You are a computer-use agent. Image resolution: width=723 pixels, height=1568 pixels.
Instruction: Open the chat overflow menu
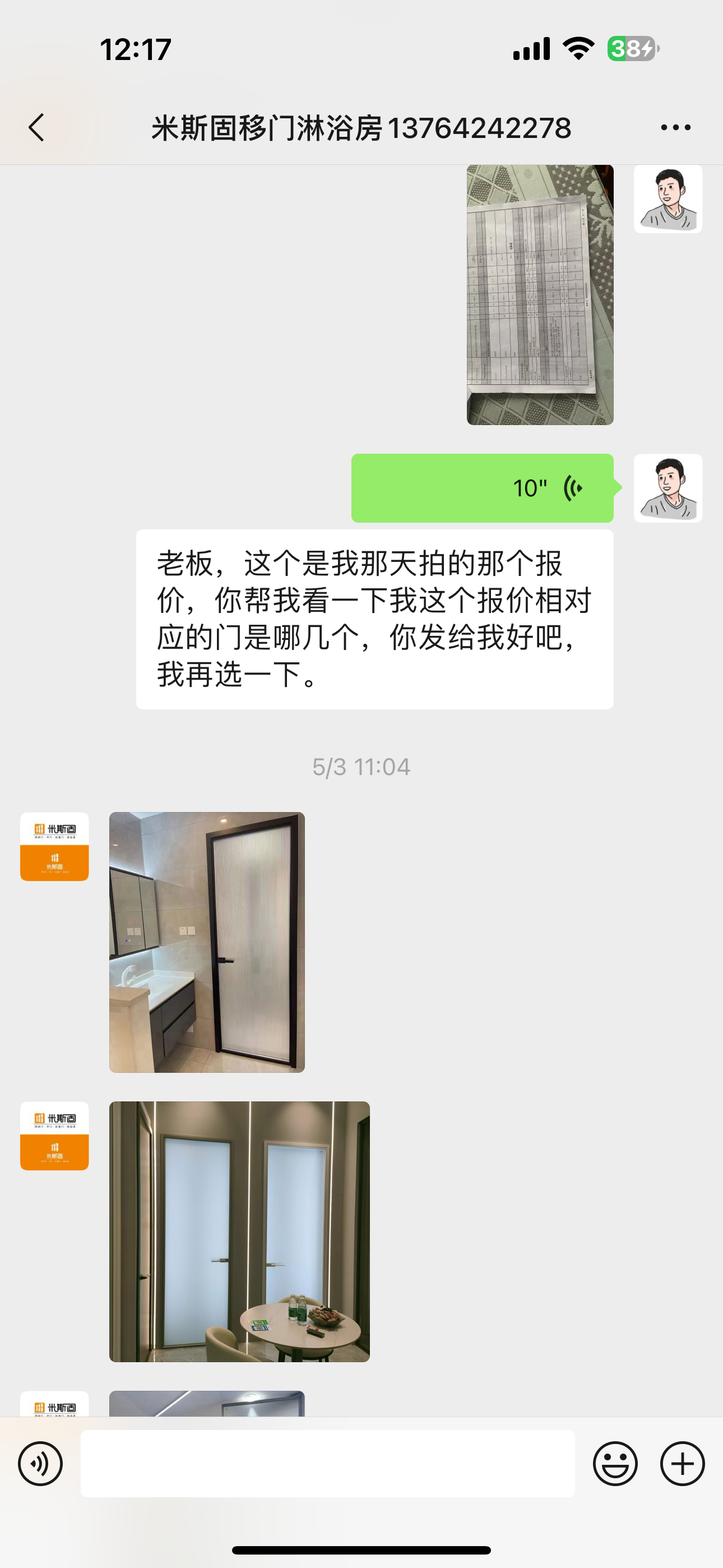pos(675,128)
